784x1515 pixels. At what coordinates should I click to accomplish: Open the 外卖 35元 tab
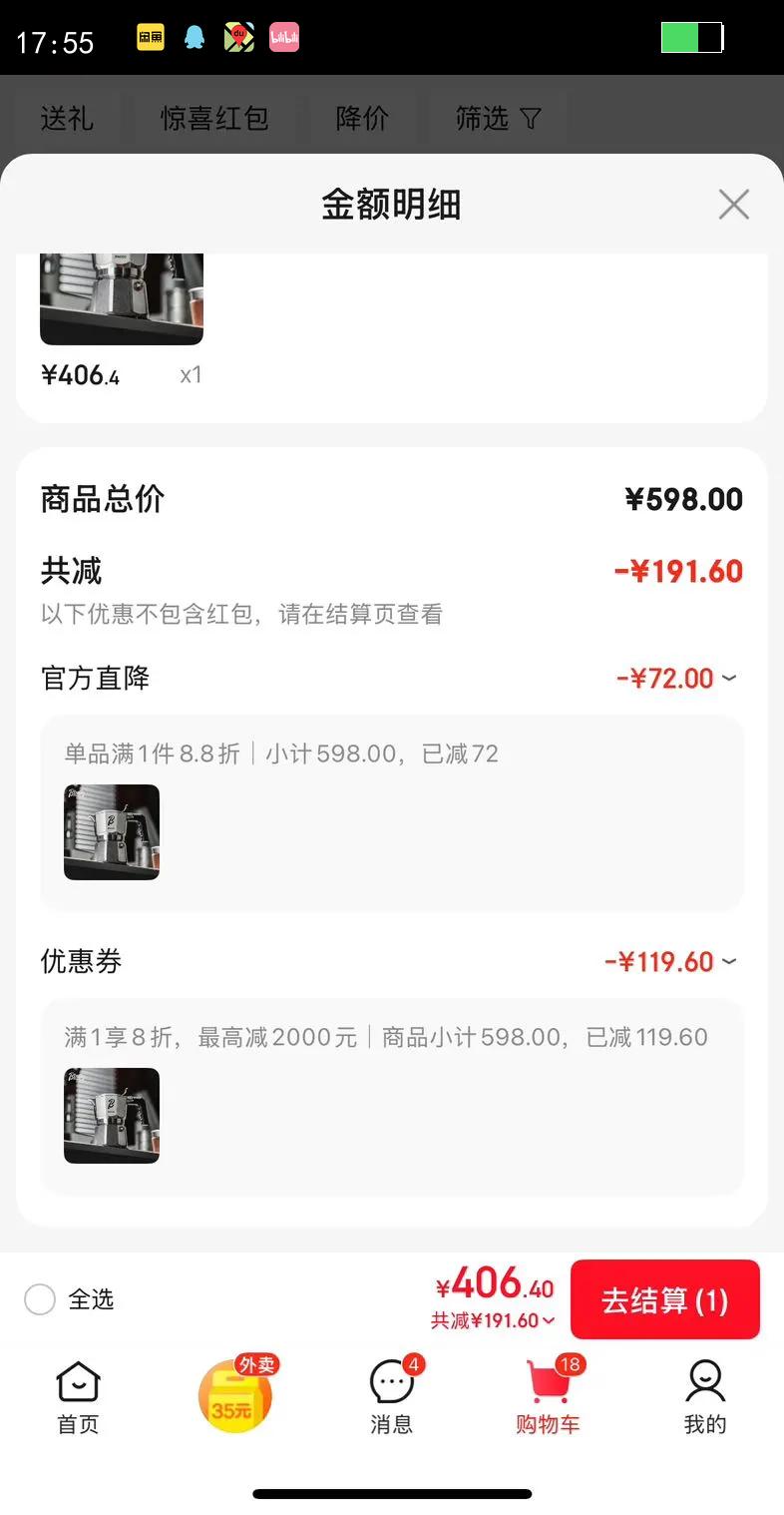234,1395
